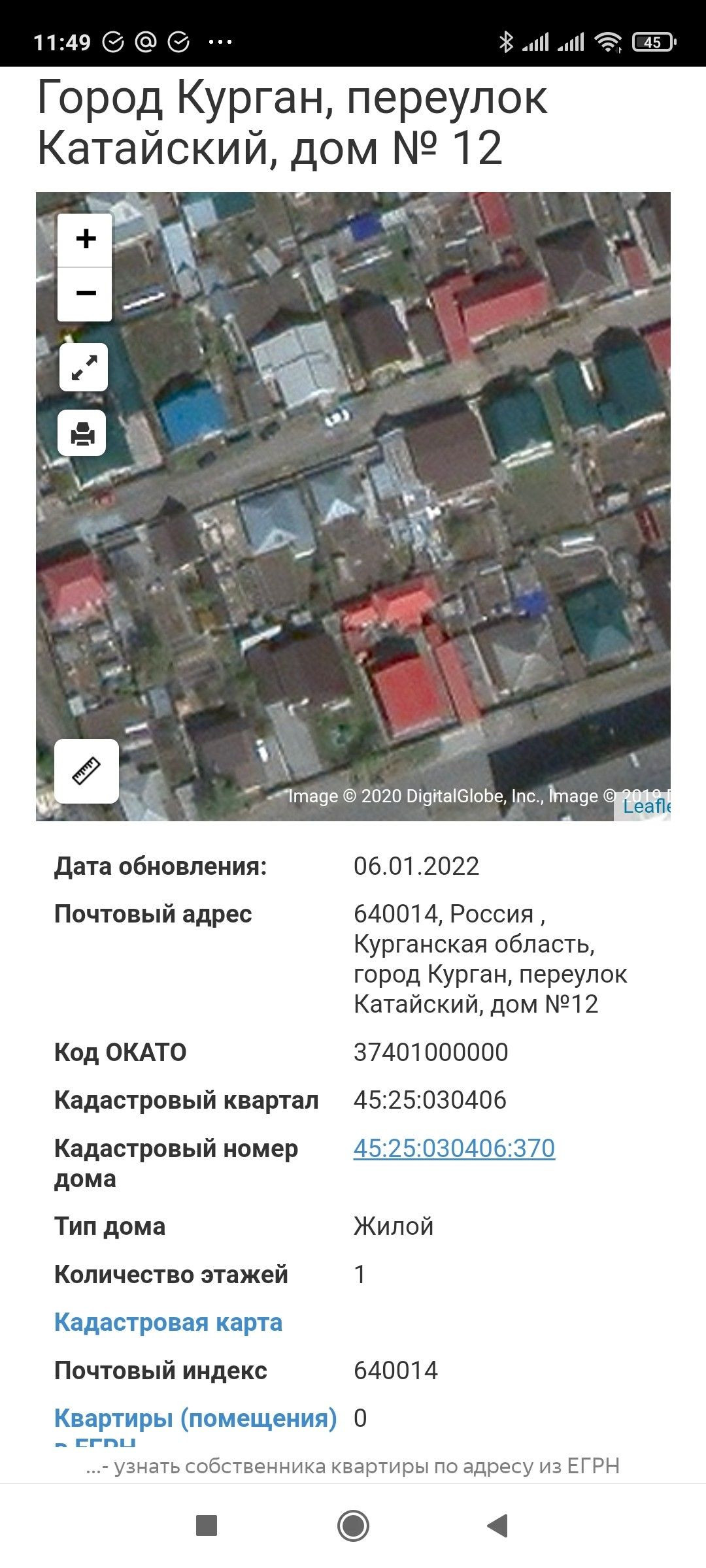Expand the map to fullscreen
The width and height of the screenshot is (706, 1568).
[84, 367]
